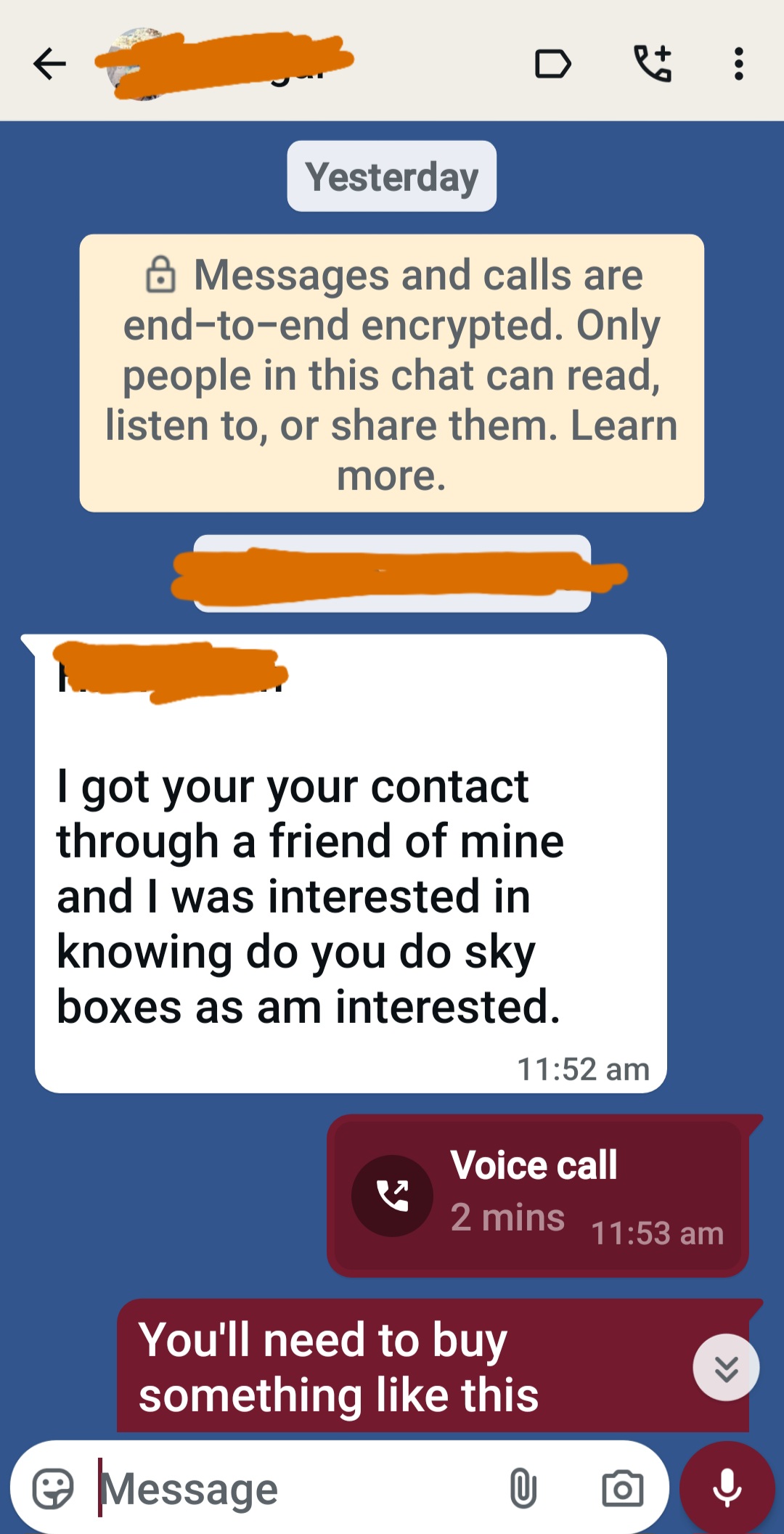Start a voice call from the top bar
This screenshot has height=1534, width=784.
(653, 64)
